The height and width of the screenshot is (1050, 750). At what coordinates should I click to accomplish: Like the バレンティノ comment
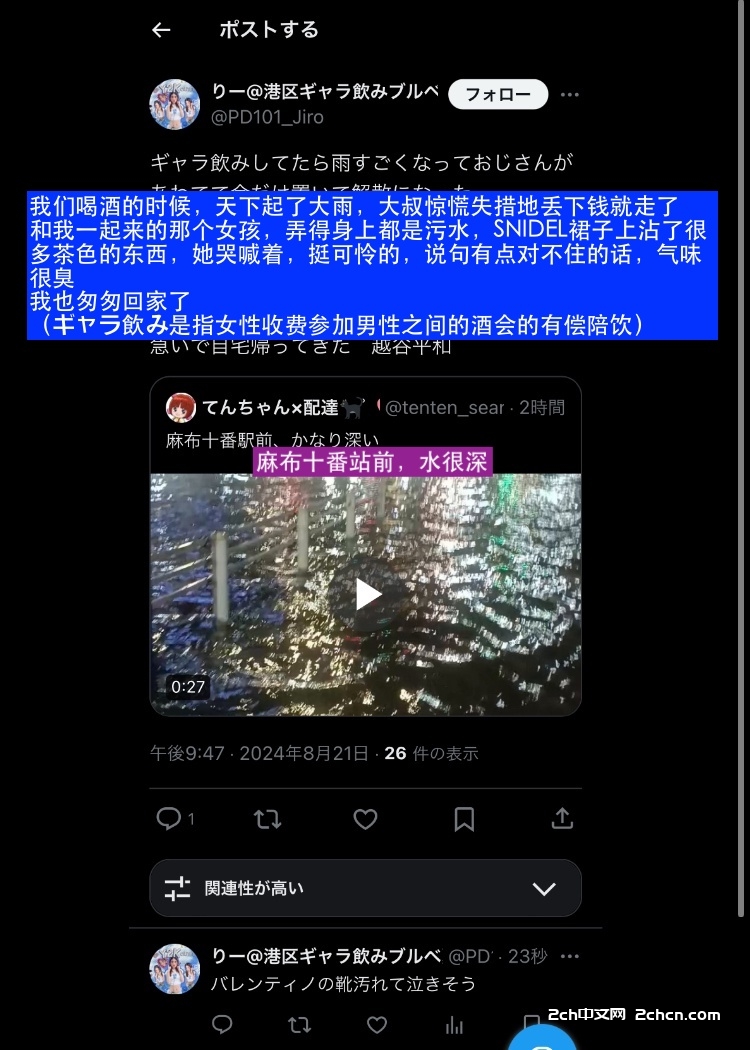377,1024
